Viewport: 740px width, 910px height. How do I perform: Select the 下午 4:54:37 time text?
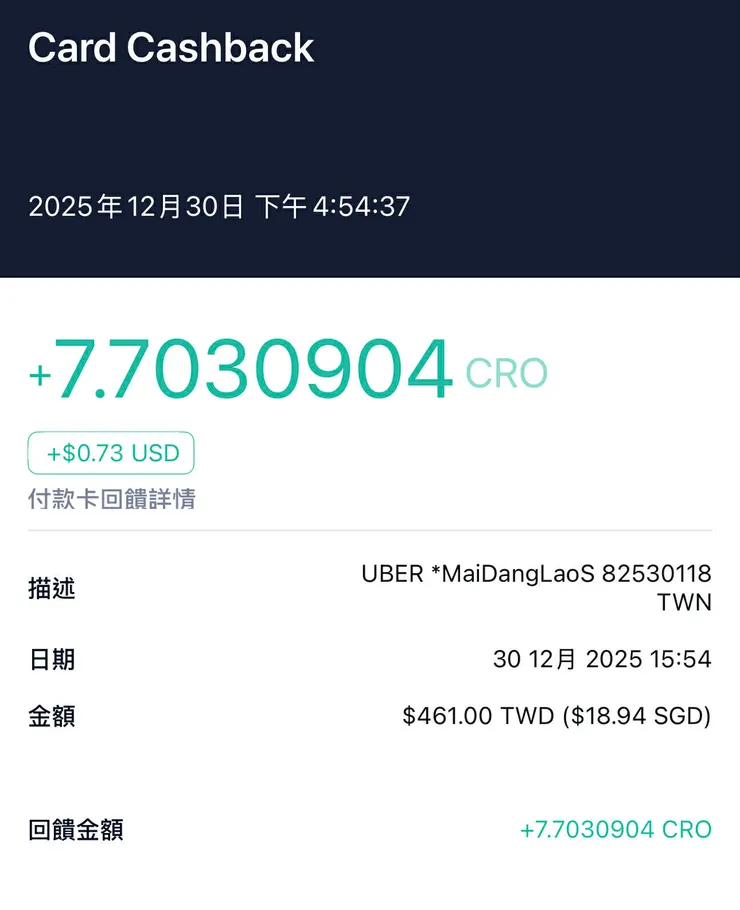tap(332, 206)
